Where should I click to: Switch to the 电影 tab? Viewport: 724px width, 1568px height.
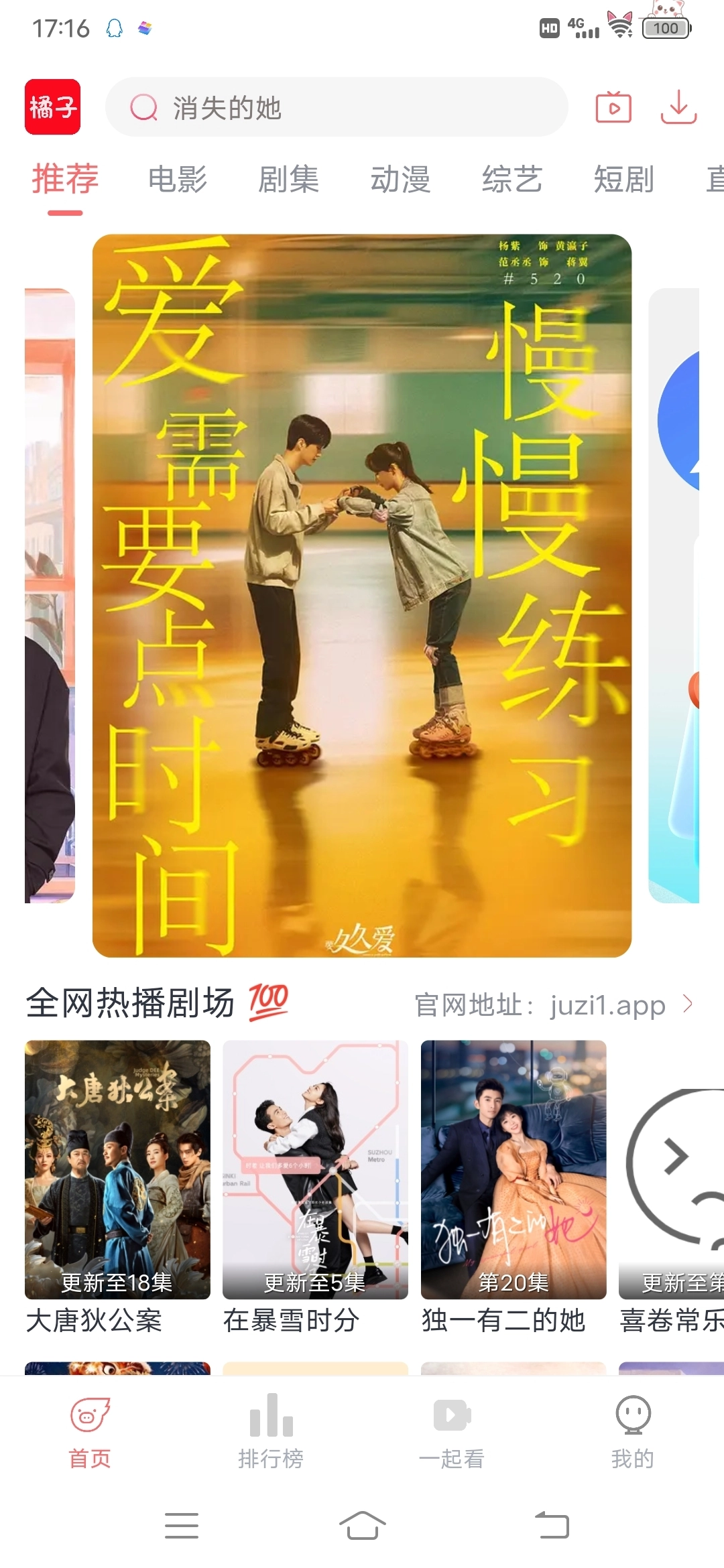178,180
